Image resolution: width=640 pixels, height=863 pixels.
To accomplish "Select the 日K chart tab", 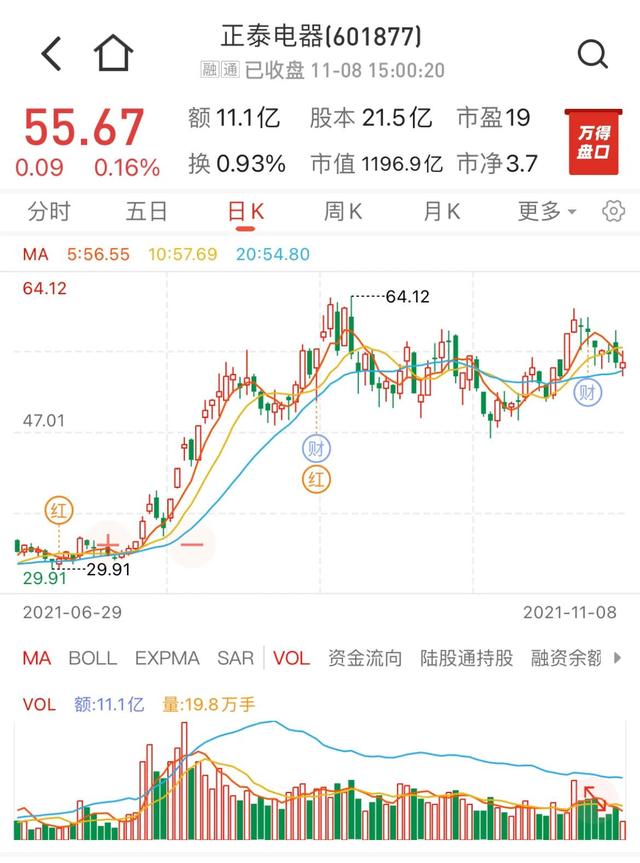I will [246, 211].
